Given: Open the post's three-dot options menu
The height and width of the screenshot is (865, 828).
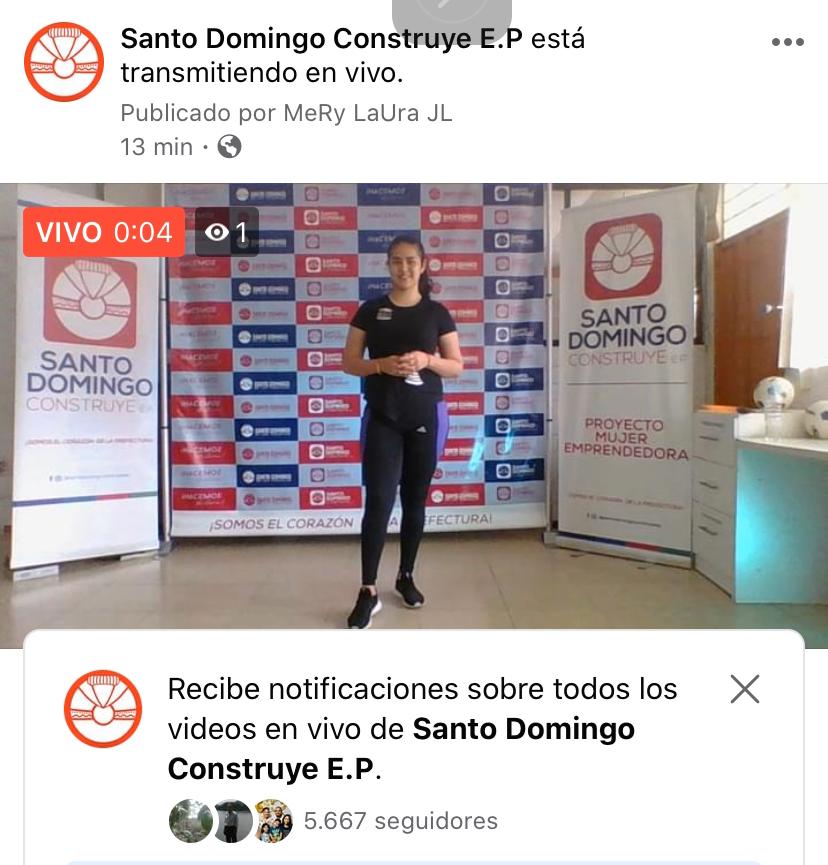Looking at the screenshot, I should pyautogui.click(x=788, y=42).
